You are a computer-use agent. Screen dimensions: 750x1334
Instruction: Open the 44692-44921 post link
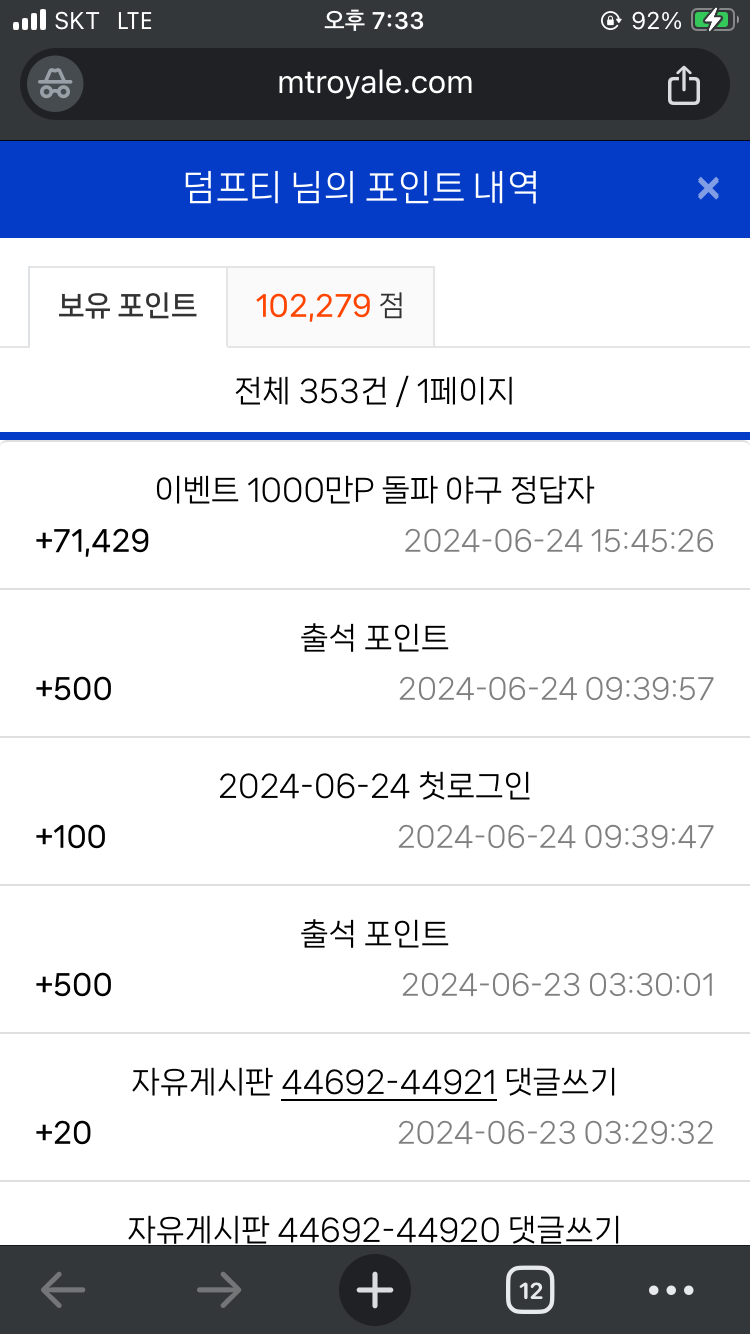pos(389,1081)
